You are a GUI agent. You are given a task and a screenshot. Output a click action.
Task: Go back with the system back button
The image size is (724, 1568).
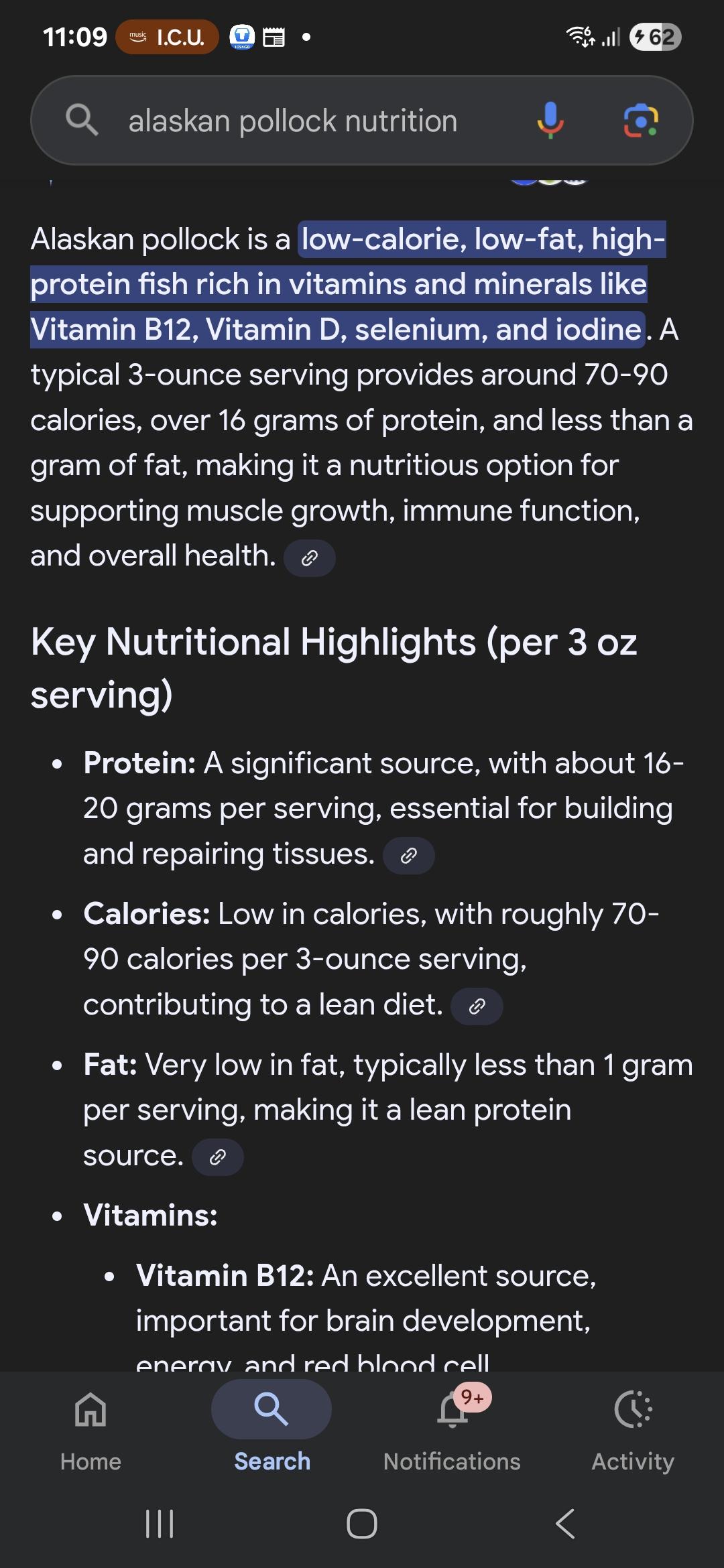(565, 1524)
